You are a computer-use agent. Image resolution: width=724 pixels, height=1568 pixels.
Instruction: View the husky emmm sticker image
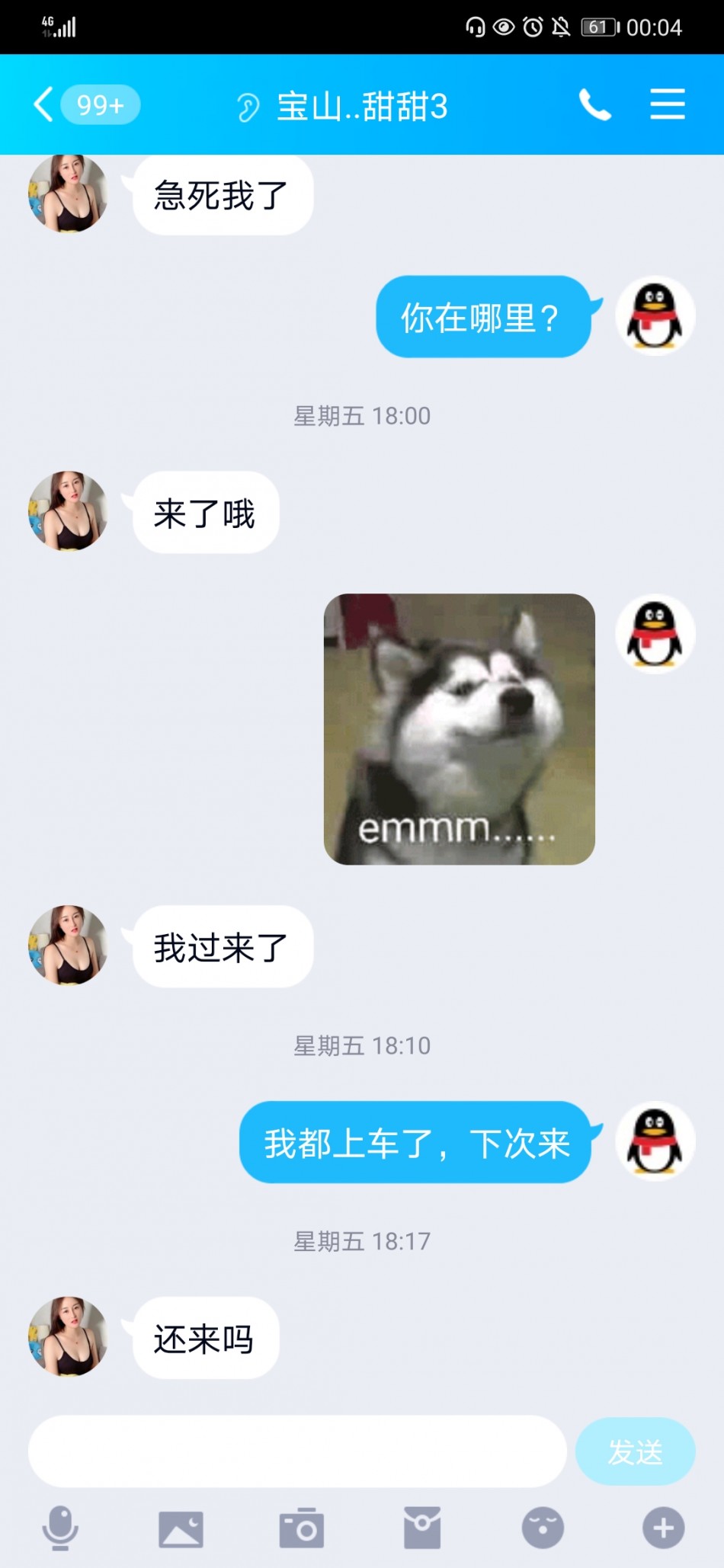[459, 729]
